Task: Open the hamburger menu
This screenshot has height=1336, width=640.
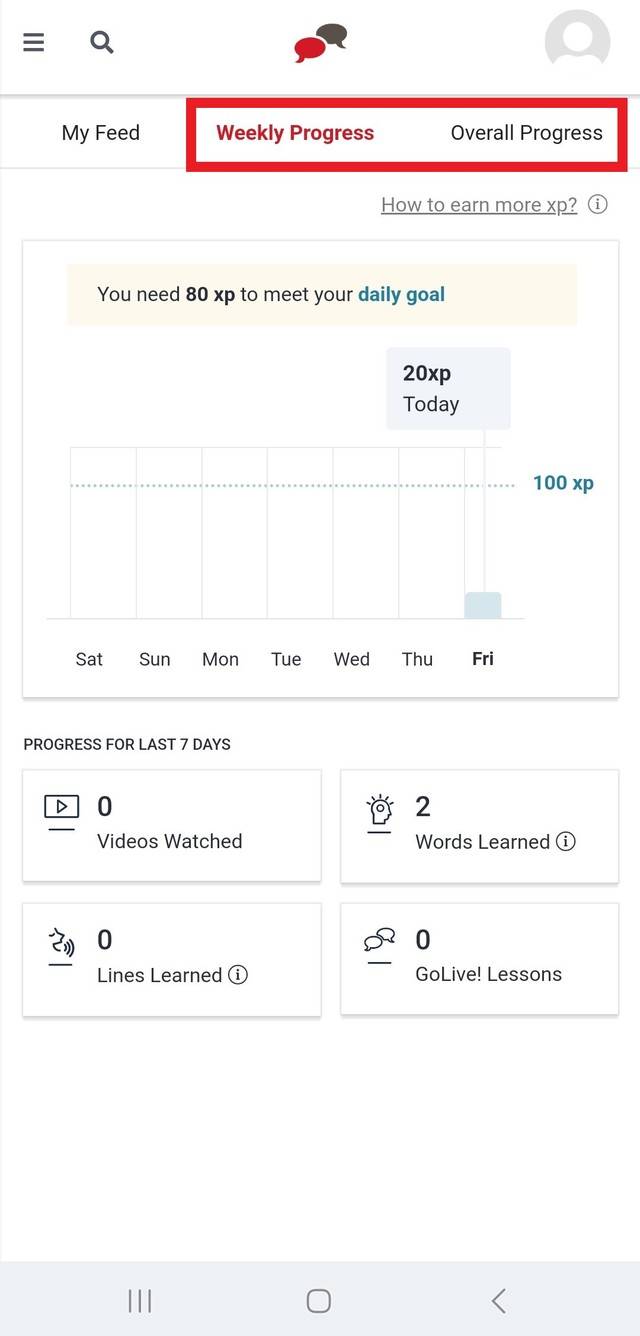Action: pos(34,43)
